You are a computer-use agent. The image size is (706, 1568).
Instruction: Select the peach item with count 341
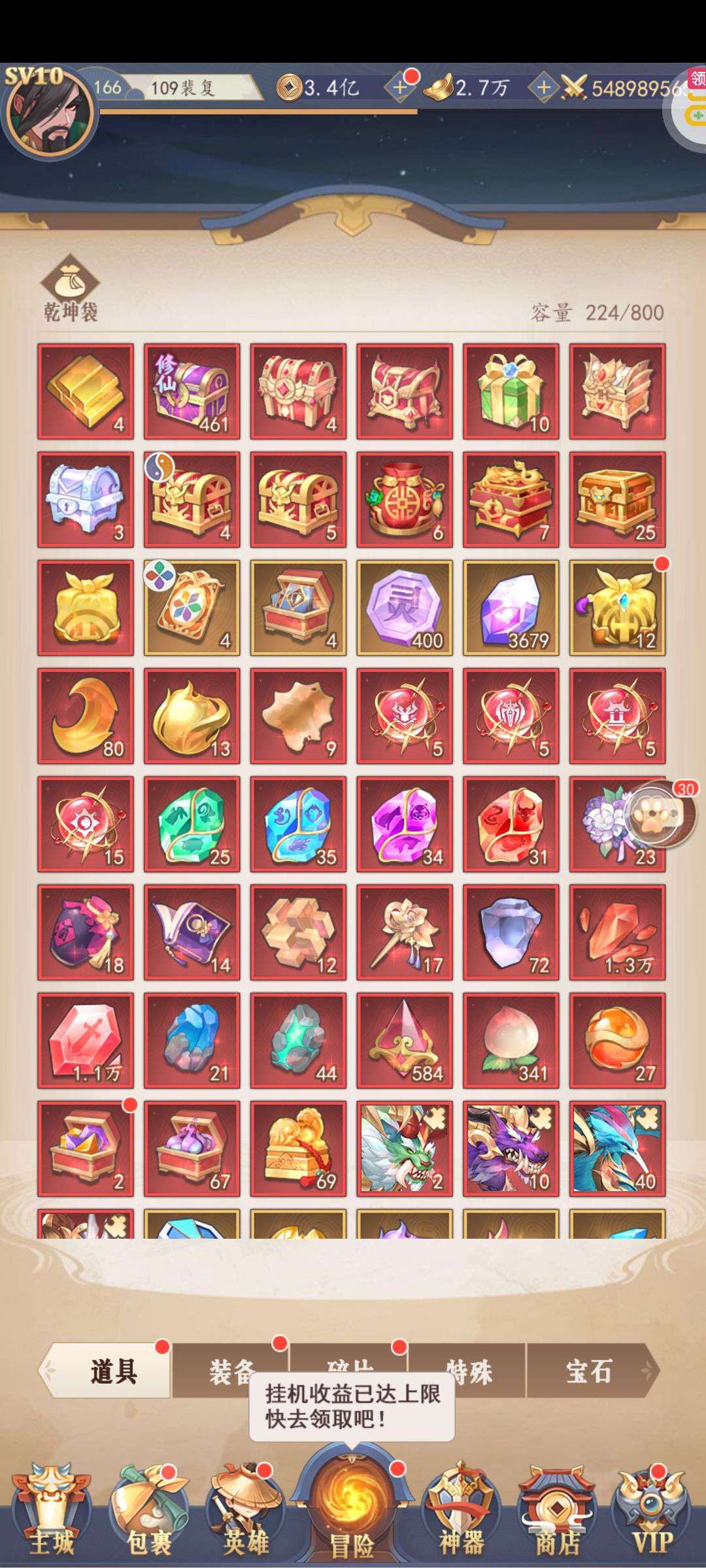pyautogui.click(x=511, y=1040)
